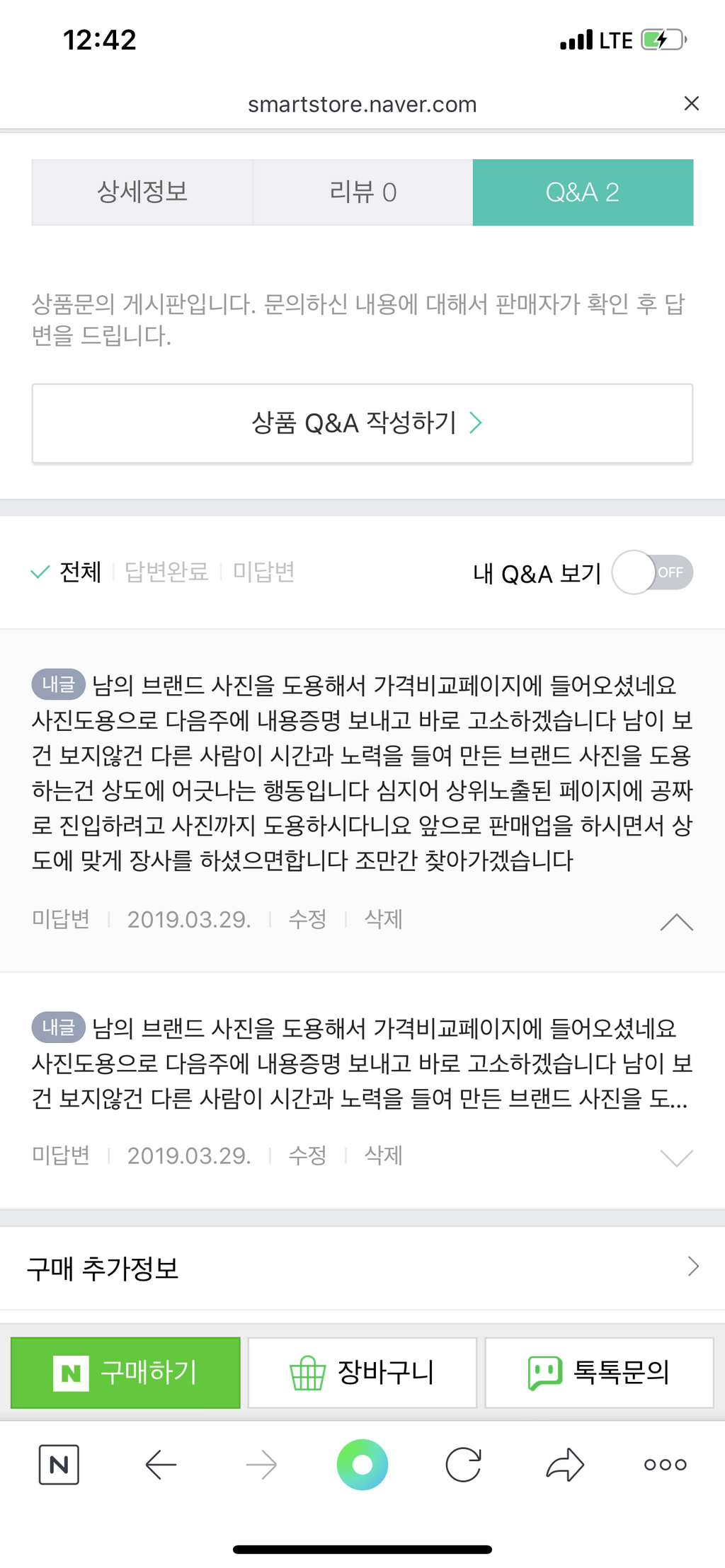Close the in-app browser window
725x1568 pixels.
click(x=692, y=103)
